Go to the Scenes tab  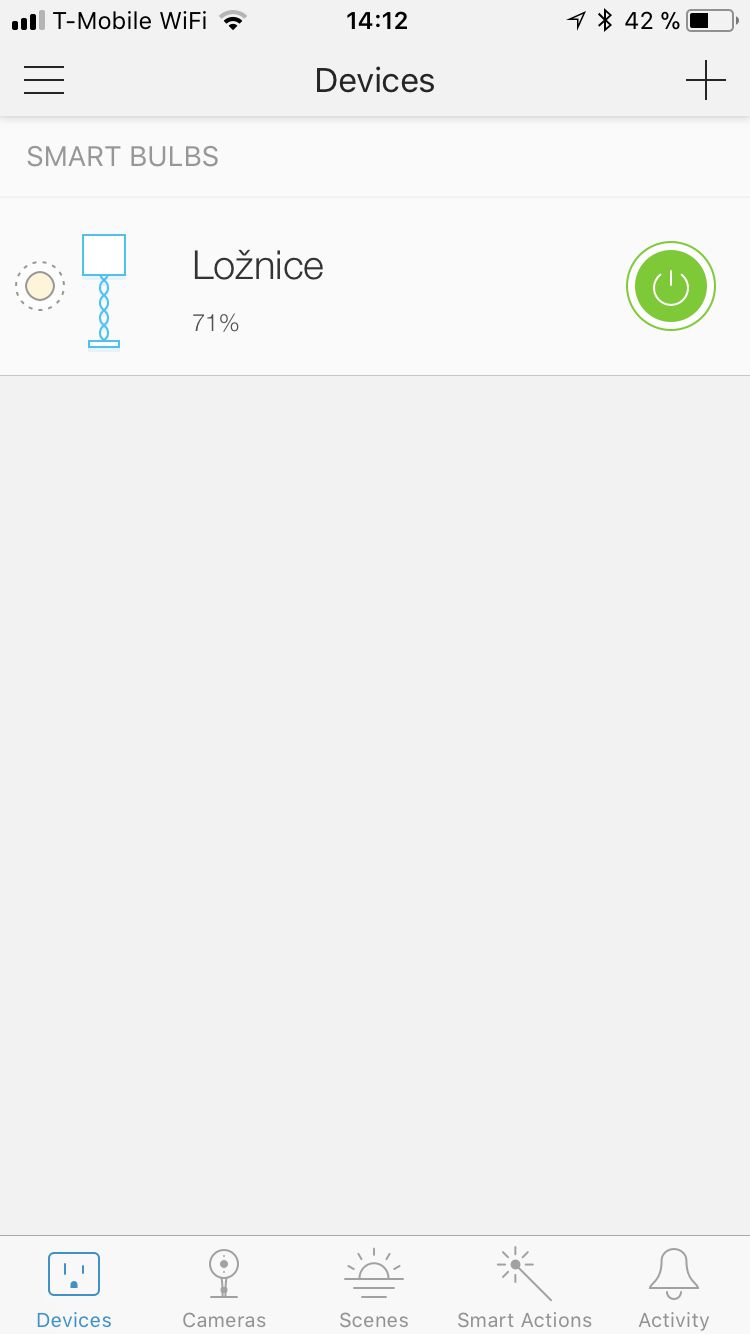pyautogui.click(x=374, y=1288)
